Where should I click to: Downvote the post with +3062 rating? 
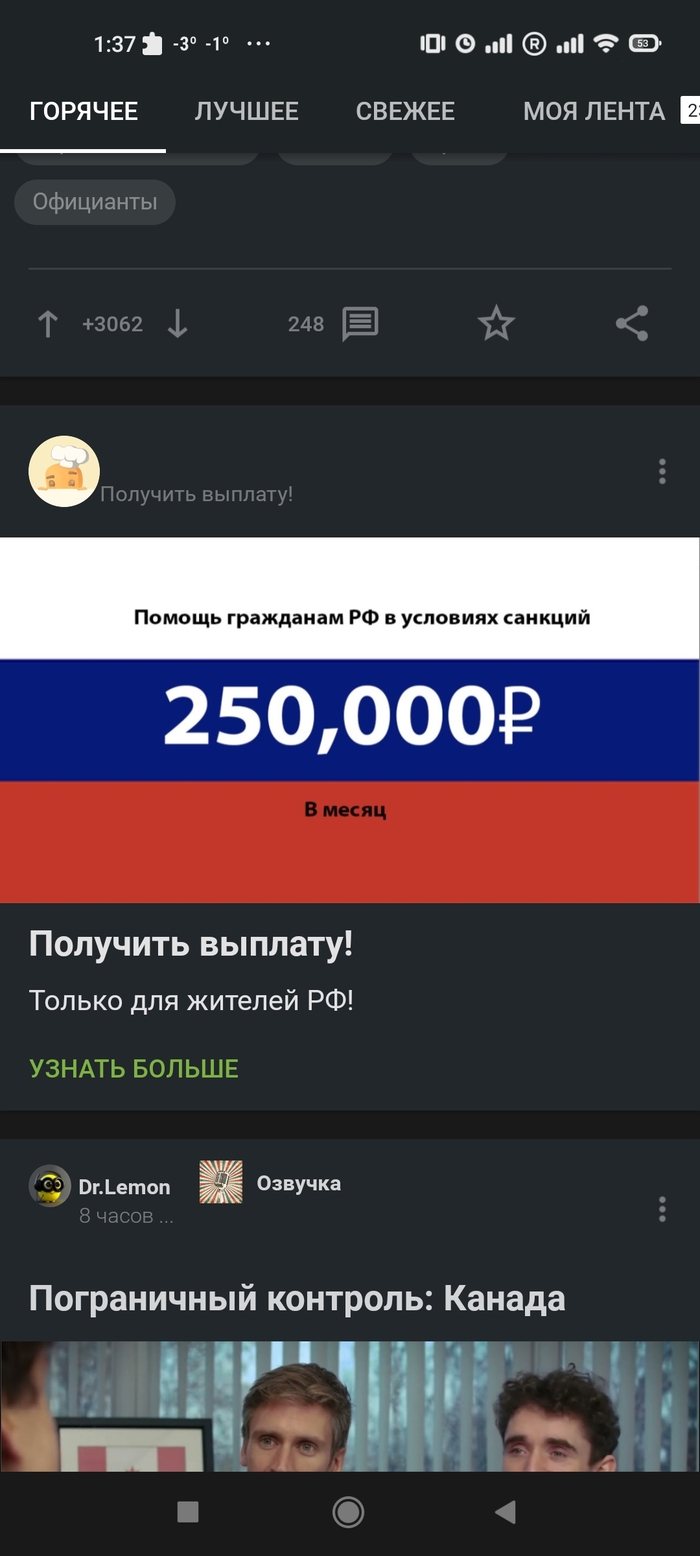pyautogui.click(x=177, y=324)
